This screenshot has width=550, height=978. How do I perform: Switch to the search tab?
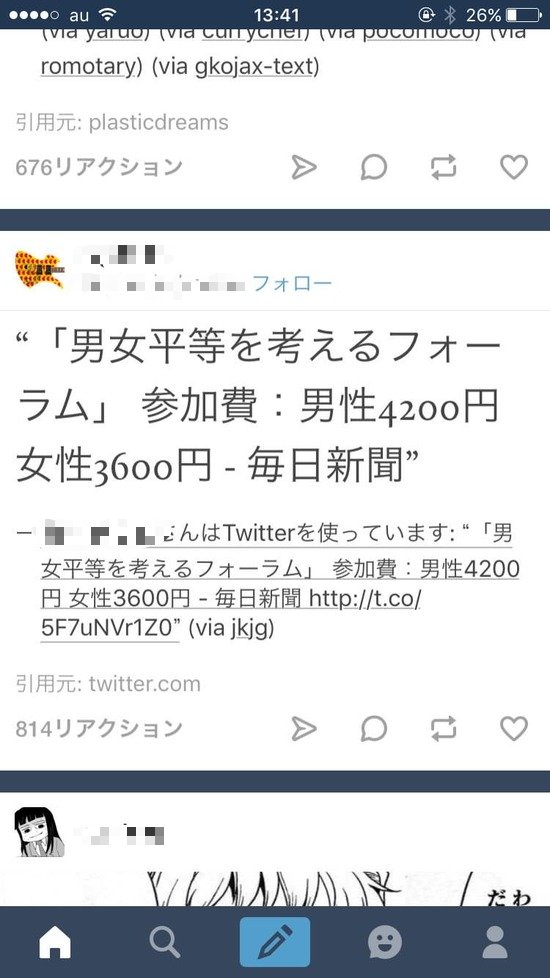coord(165,942)
